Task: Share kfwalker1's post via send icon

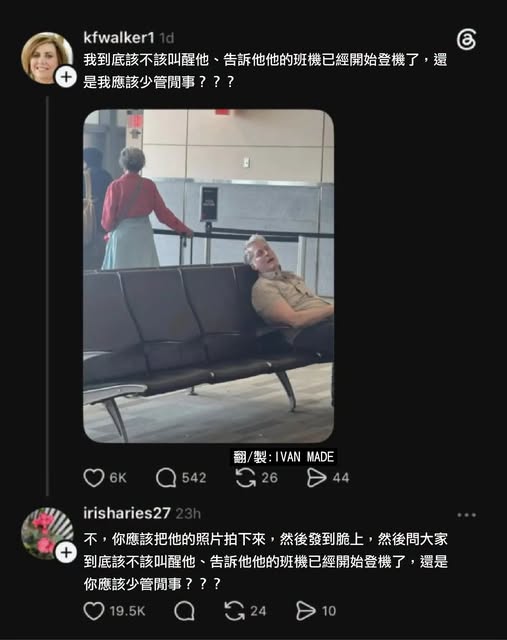Action: click(316, 478)
